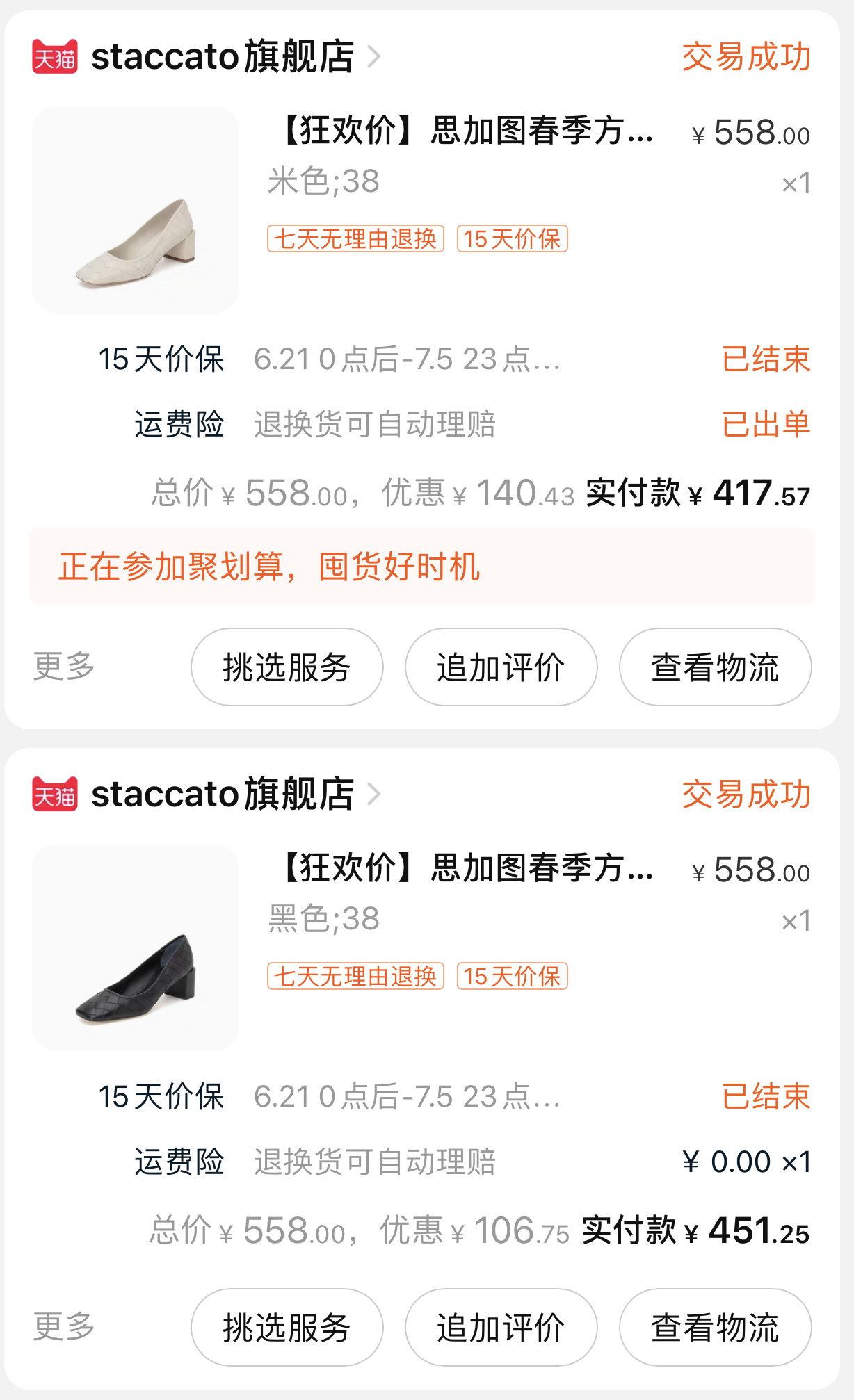This screenshot has height=1400, width=854.
Task: Tap 查看物流 for the 米色 shoe order
Action: coord(715,667)
